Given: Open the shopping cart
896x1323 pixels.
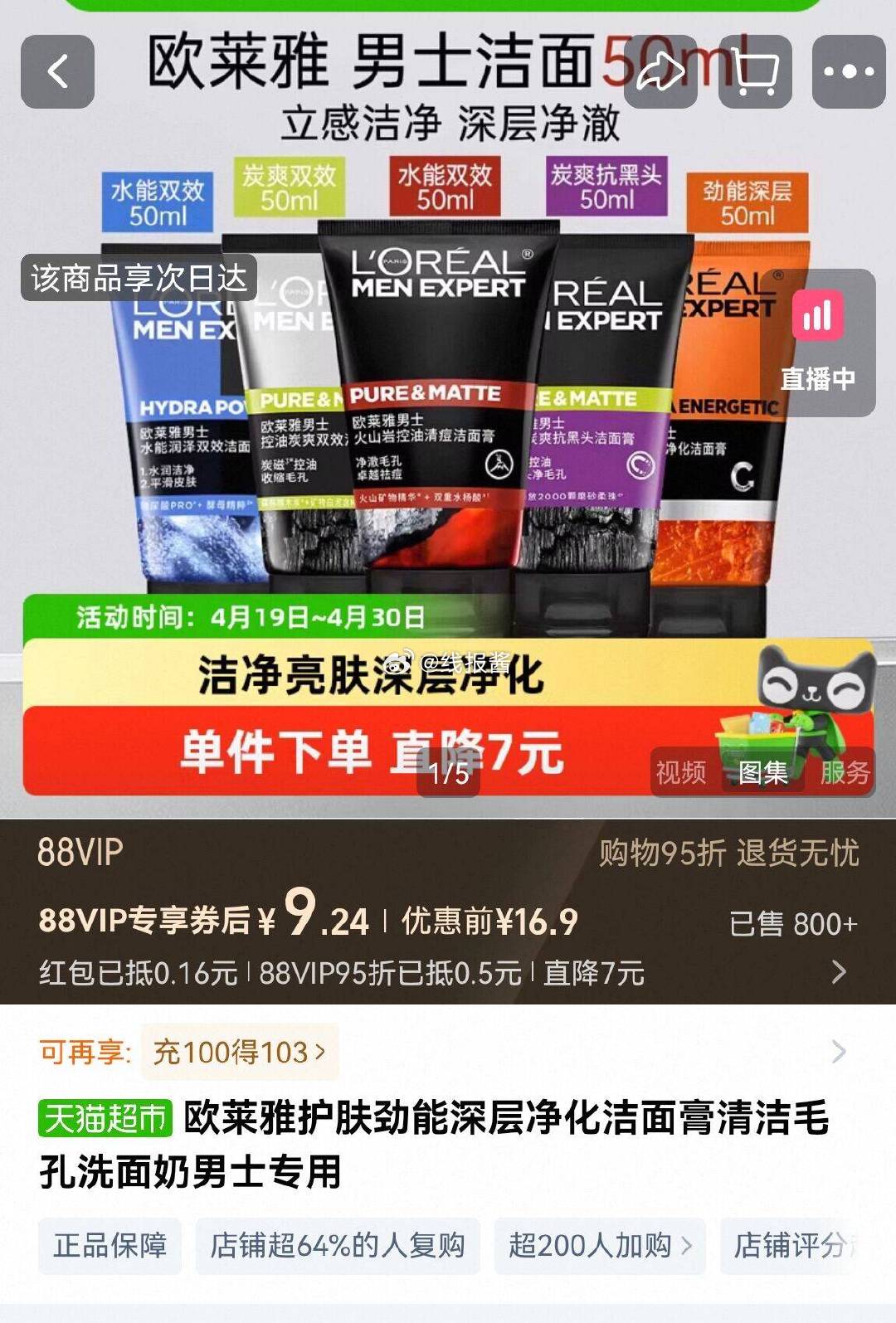Looking at the screenshot, I should click(755, 71).
